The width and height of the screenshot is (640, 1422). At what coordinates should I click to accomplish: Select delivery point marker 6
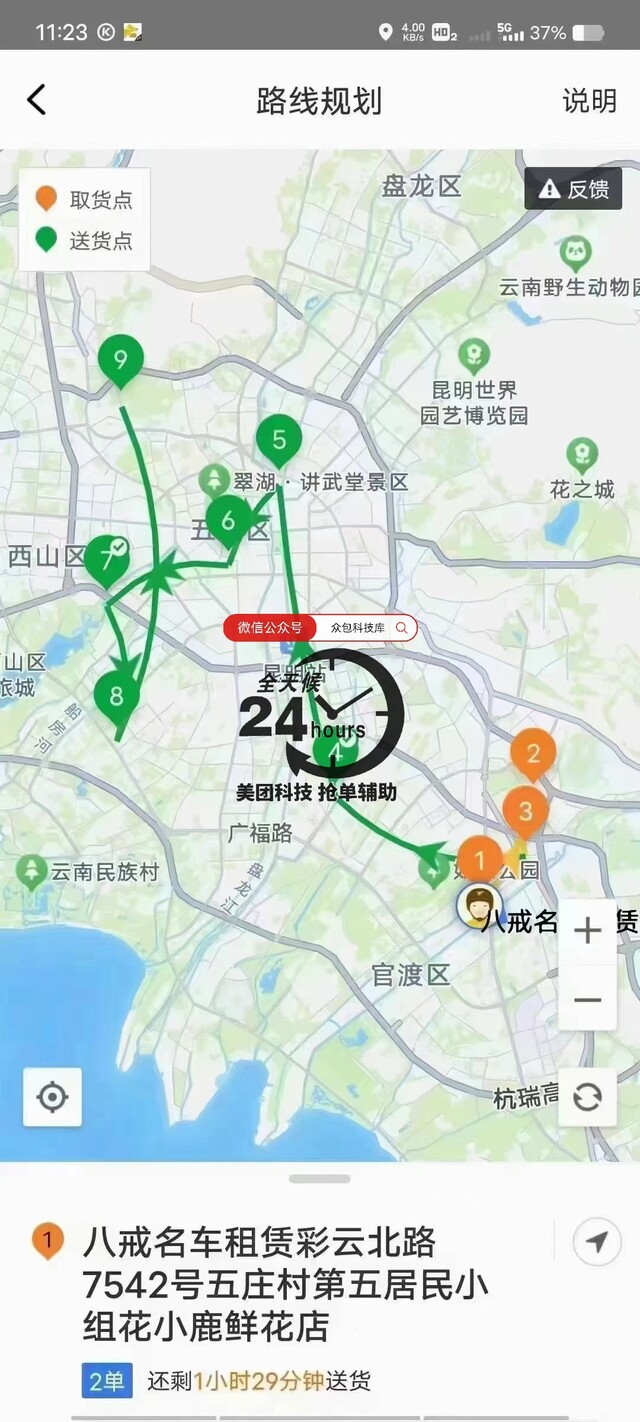click(x=229, y=522)
